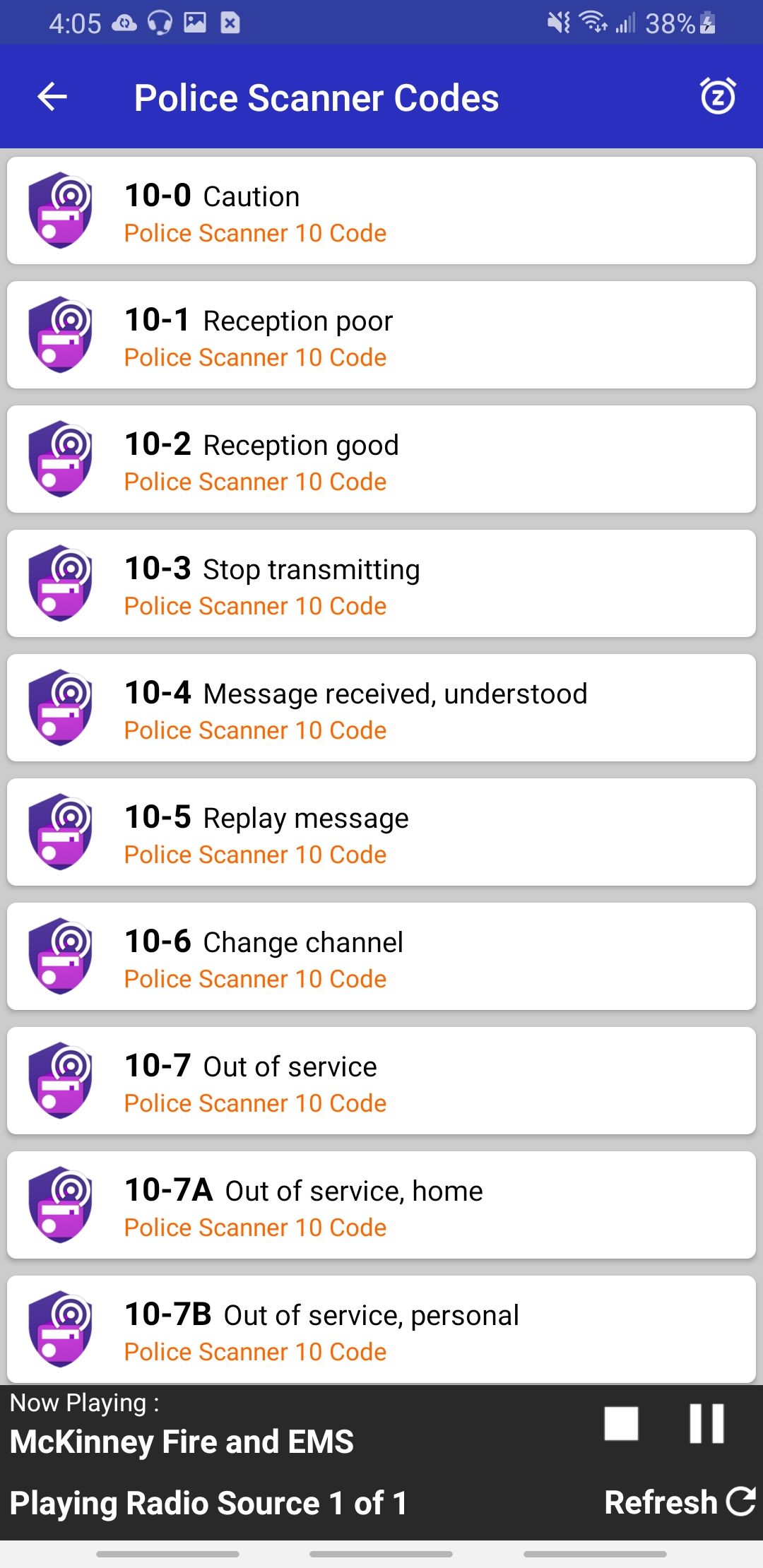
Task: Open 10-7A Out of service, home
Action: (381, 1205)
